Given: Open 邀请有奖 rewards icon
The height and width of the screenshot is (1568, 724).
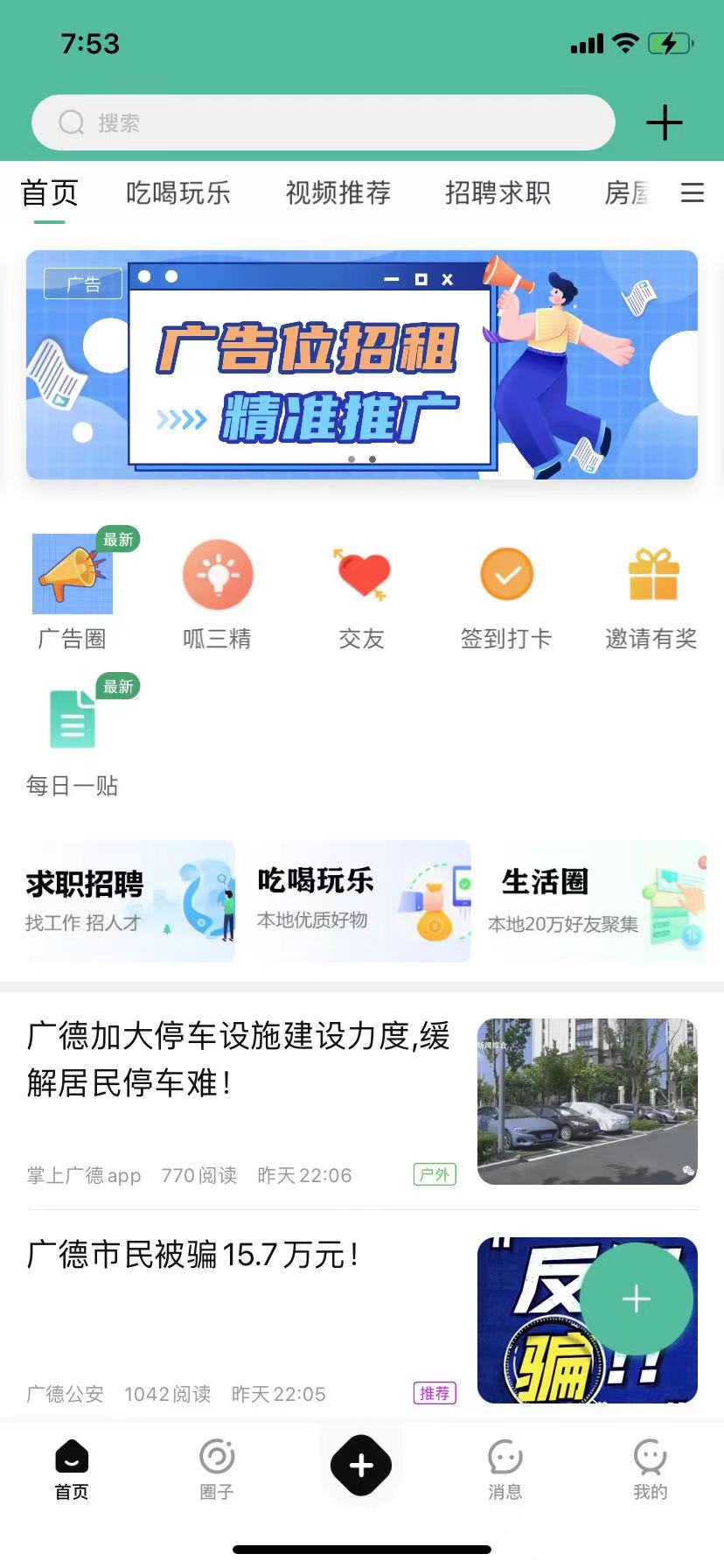Looking at the screenshot, I should pyautogui.click(x=651, y=575).
